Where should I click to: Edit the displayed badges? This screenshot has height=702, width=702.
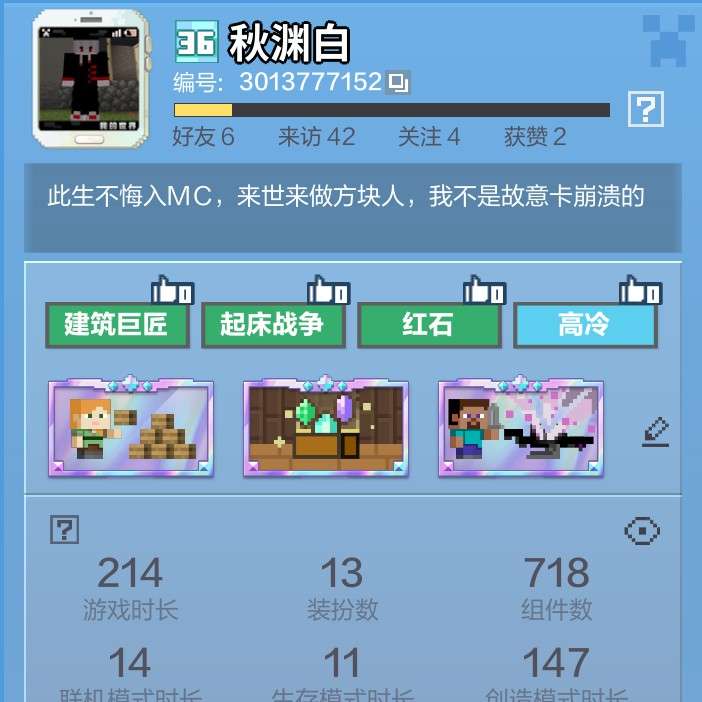point(656,433)
